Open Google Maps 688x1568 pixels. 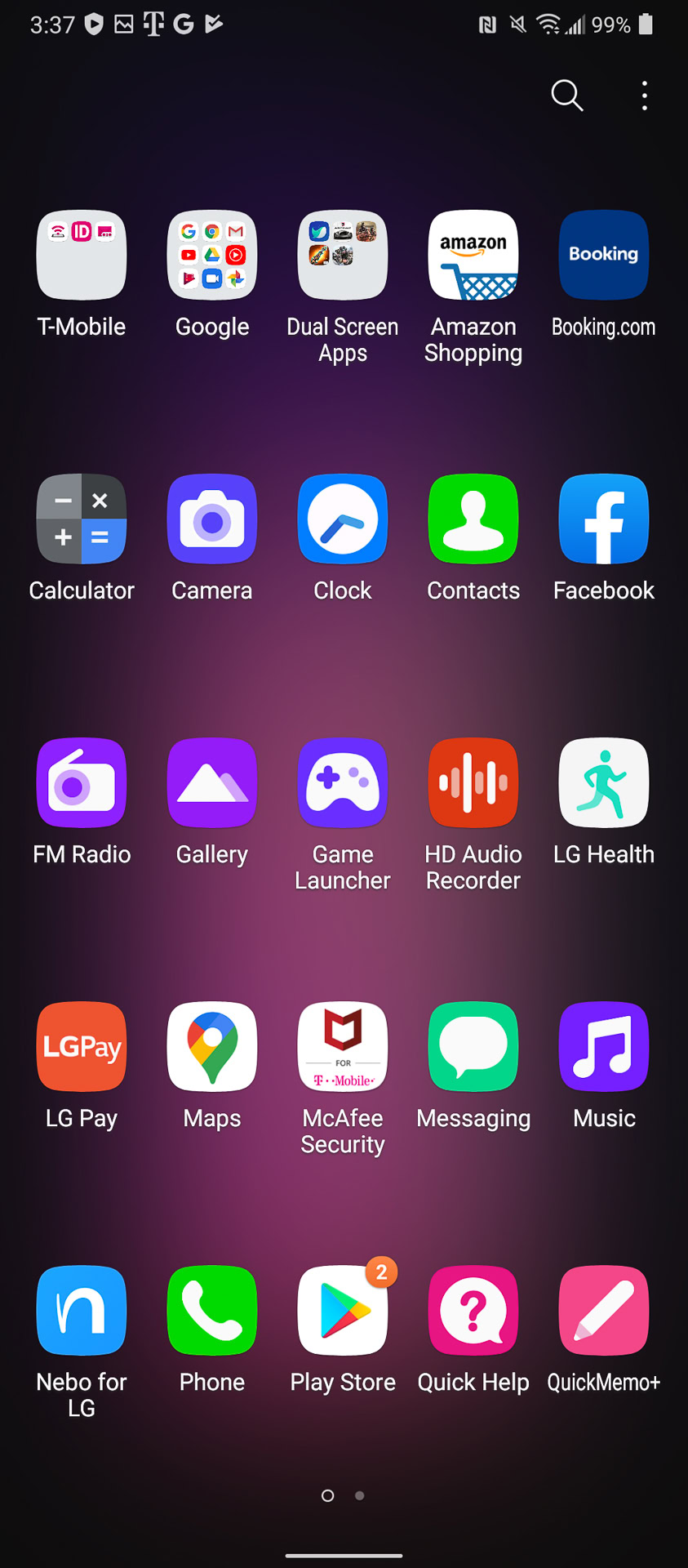pyautogui.click(x=212, y=1047)
